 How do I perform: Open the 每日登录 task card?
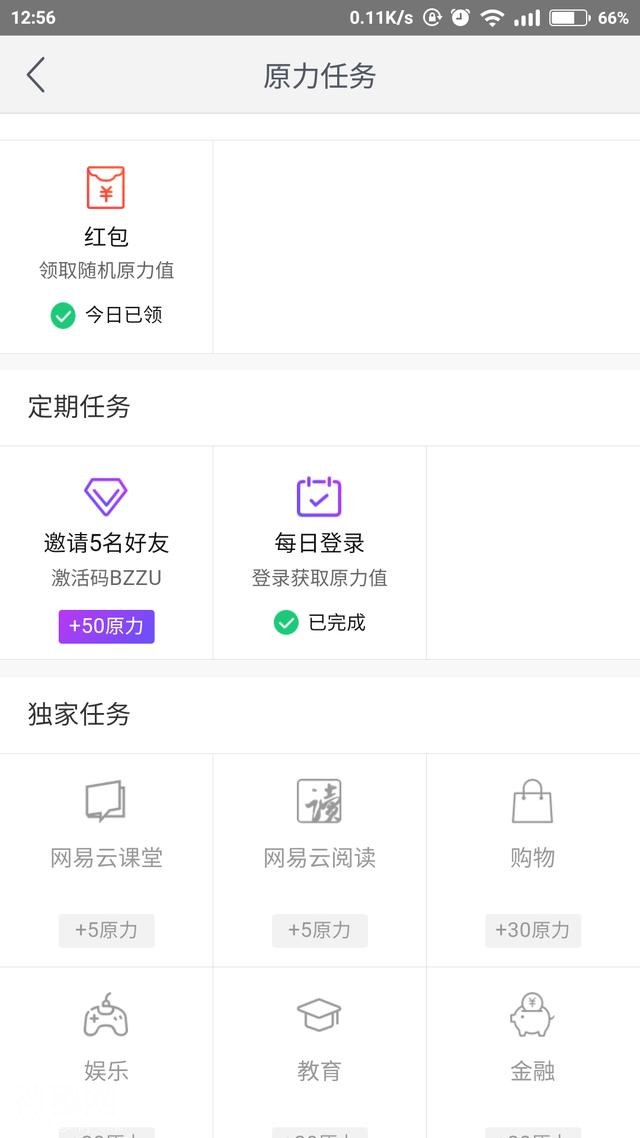[x=319, y=552]
